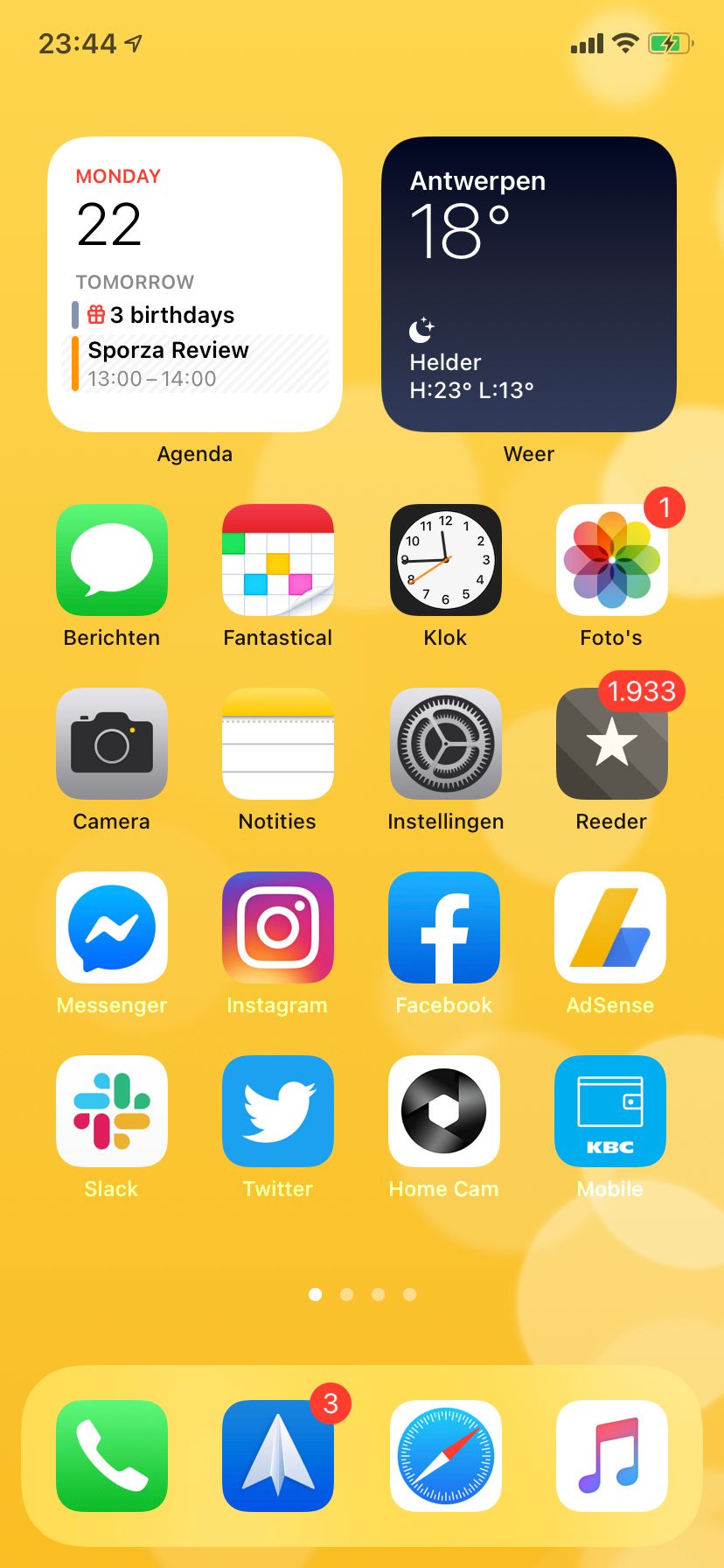
Task: Launch Twitter
Action: (277, 1111)
